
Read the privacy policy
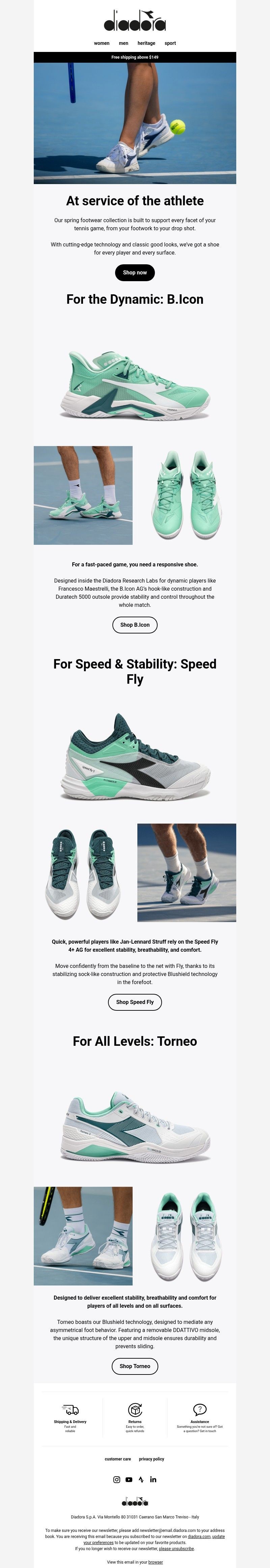pos(151,1459)
